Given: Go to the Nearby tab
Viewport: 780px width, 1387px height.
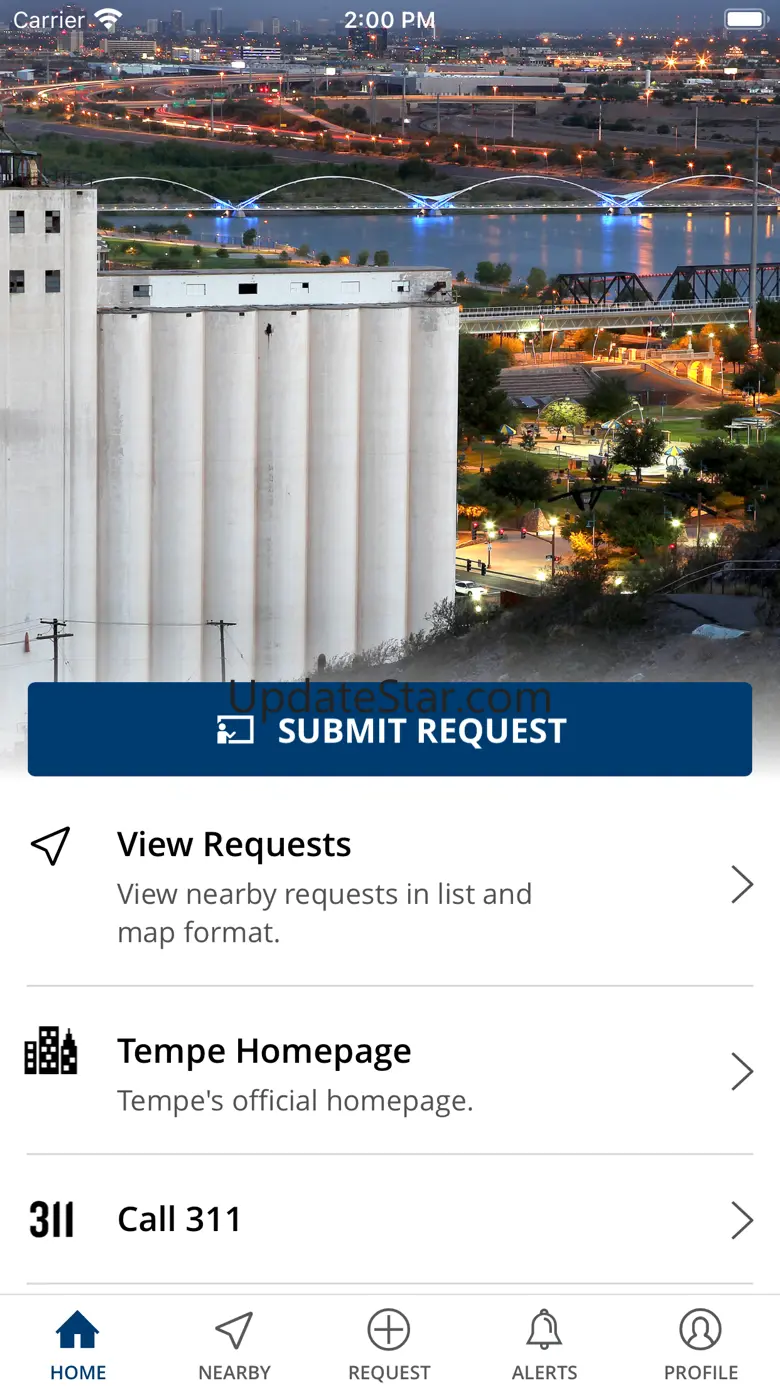Looking at the screenshot, I should point(234,1344).
